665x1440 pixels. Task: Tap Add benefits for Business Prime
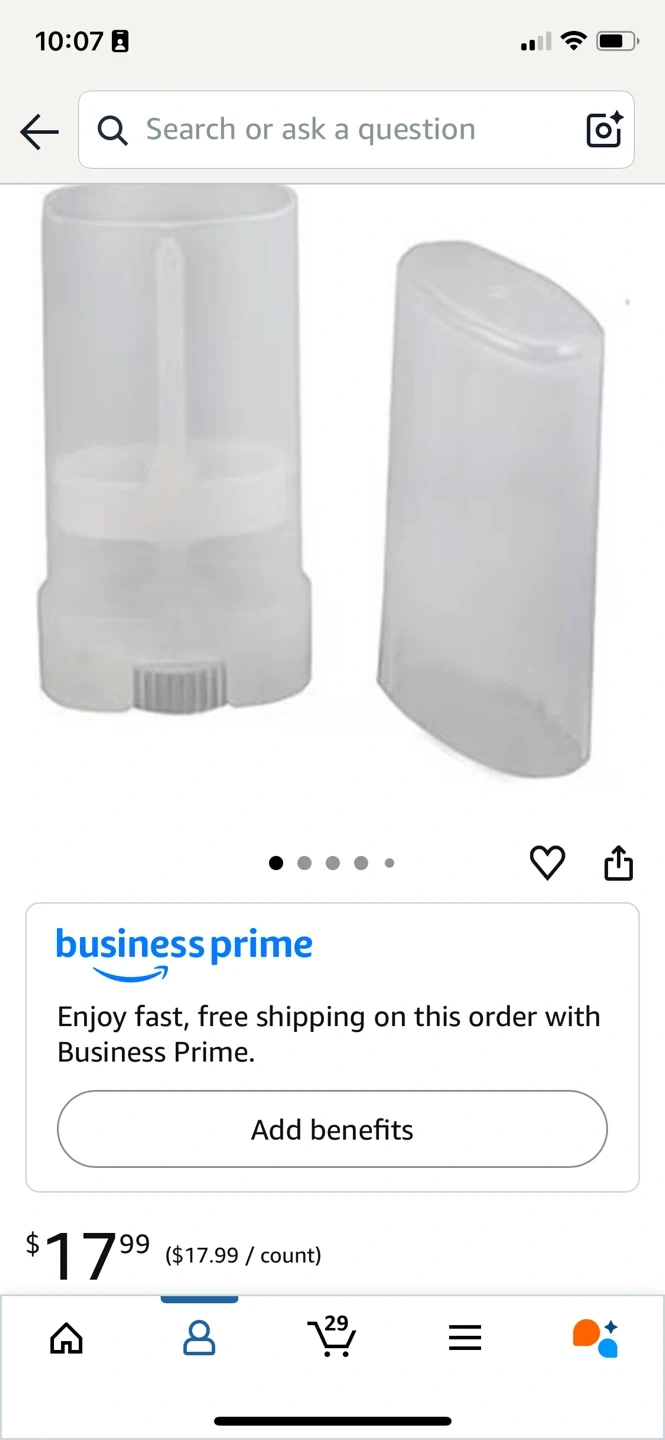tap(332, 1129)
